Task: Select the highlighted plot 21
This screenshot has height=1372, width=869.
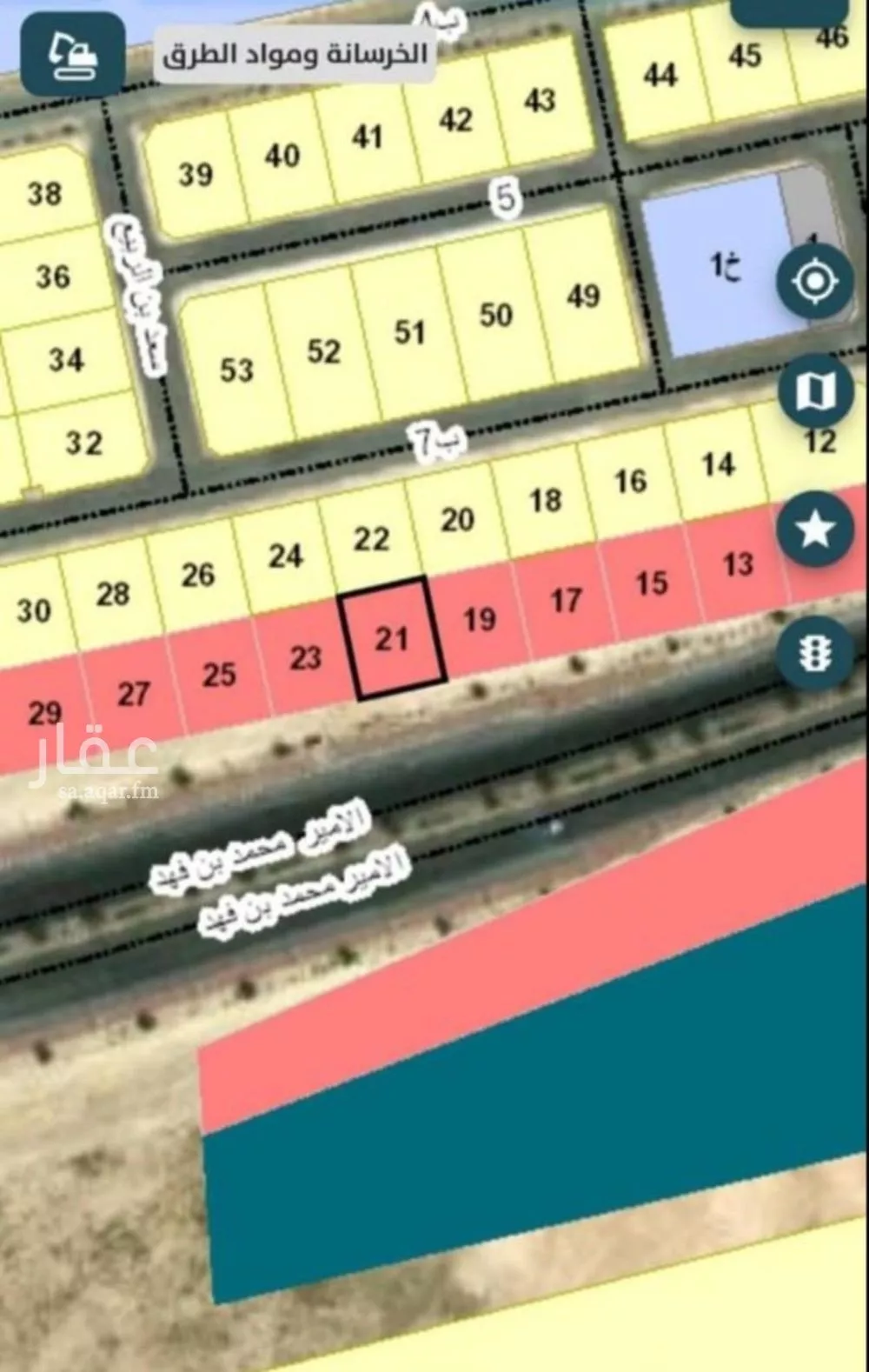Action: tap(393, 638)
